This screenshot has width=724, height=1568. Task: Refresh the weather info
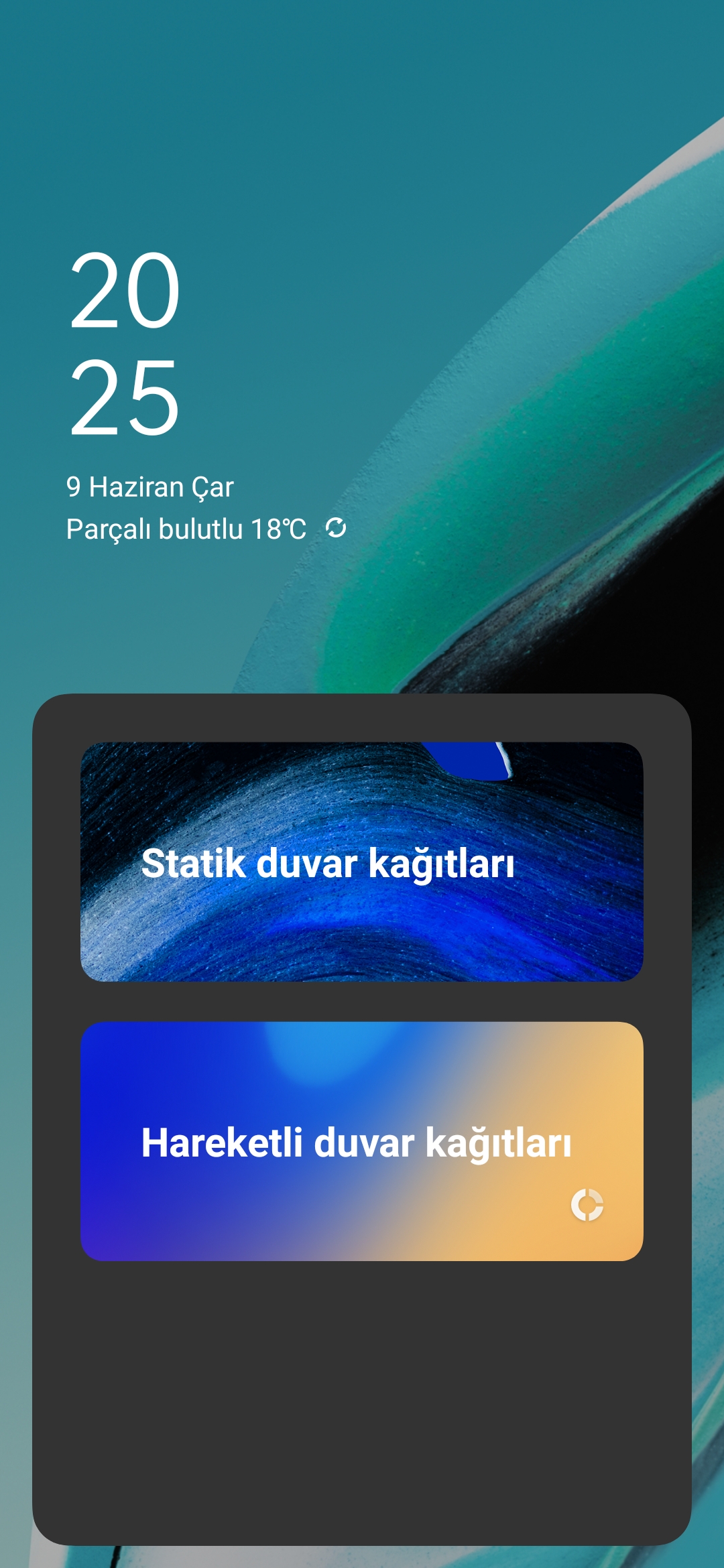[x=336, y=528]
